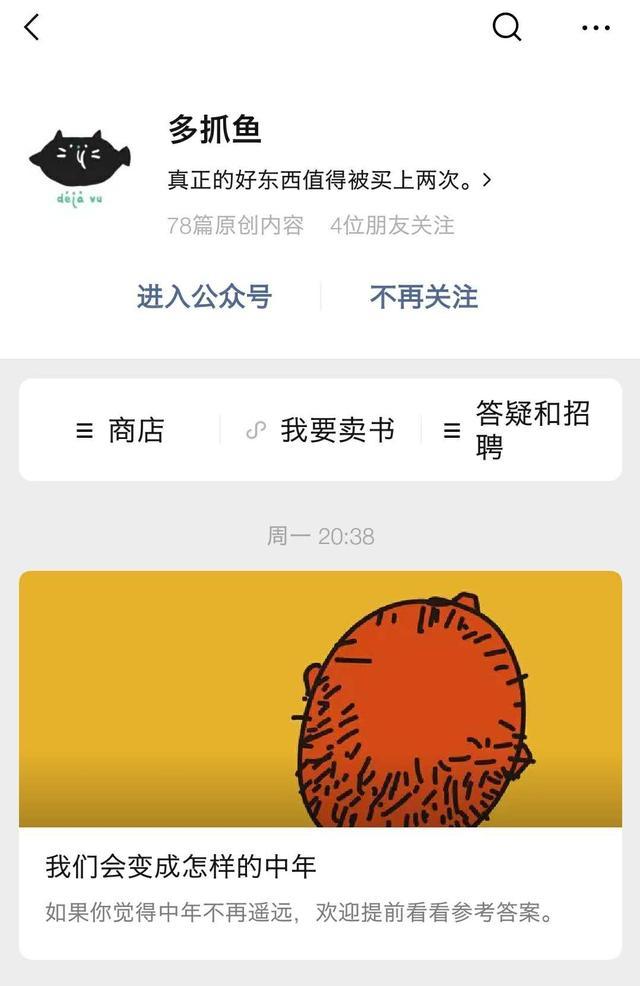Expand the 多抓鱼 account description
This screenshot has width=640, height=986.
tap(486, 181)
